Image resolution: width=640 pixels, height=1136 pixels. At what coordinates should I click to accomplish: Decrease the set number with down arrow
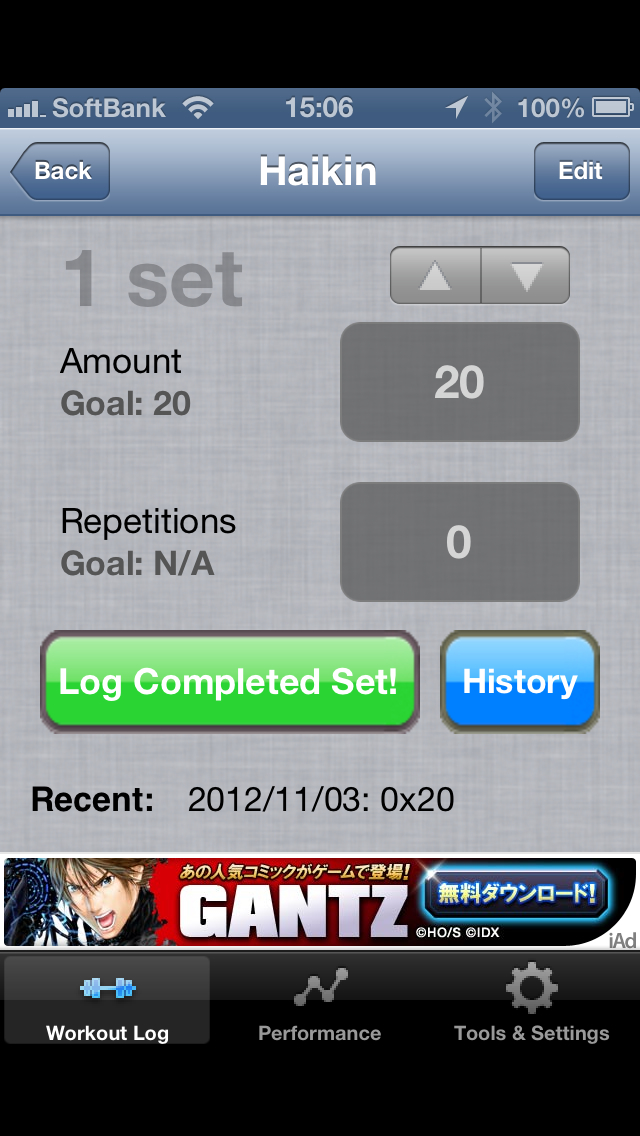(526, 275)
